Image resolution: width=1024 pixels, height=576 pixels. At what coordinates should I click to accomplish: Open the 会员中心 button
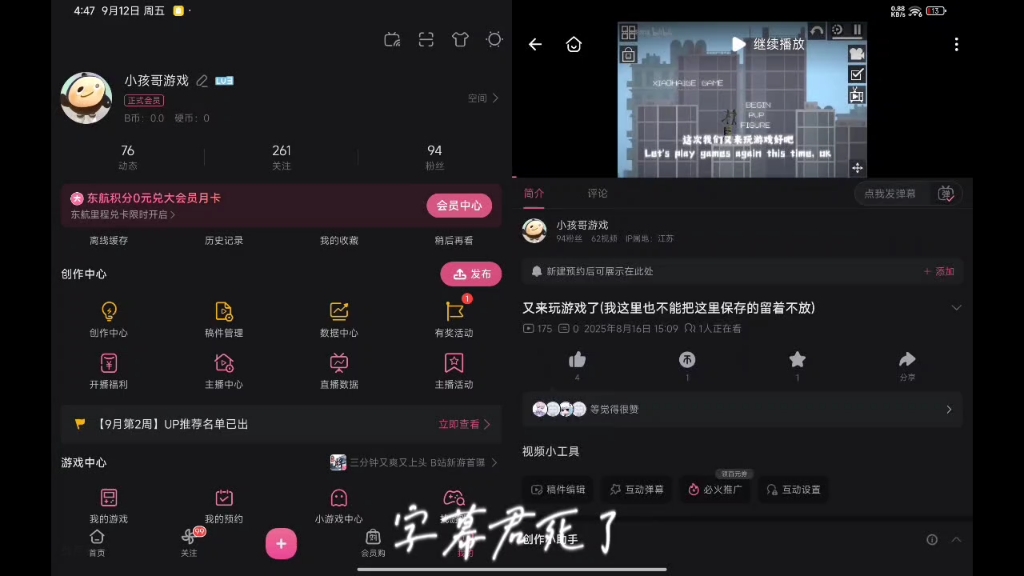click(x=459, y=205)
